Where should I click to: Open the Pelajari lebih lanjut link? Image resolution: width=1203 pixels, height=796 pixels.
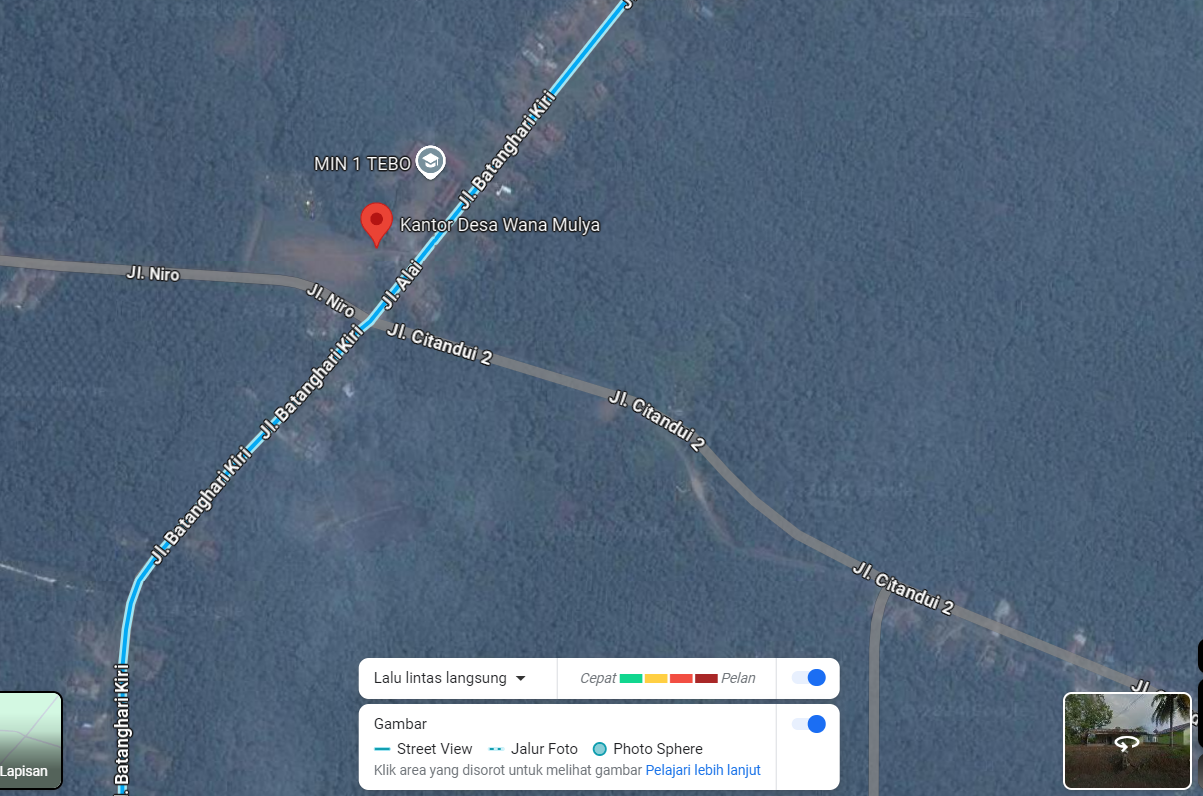pos(703,770)
